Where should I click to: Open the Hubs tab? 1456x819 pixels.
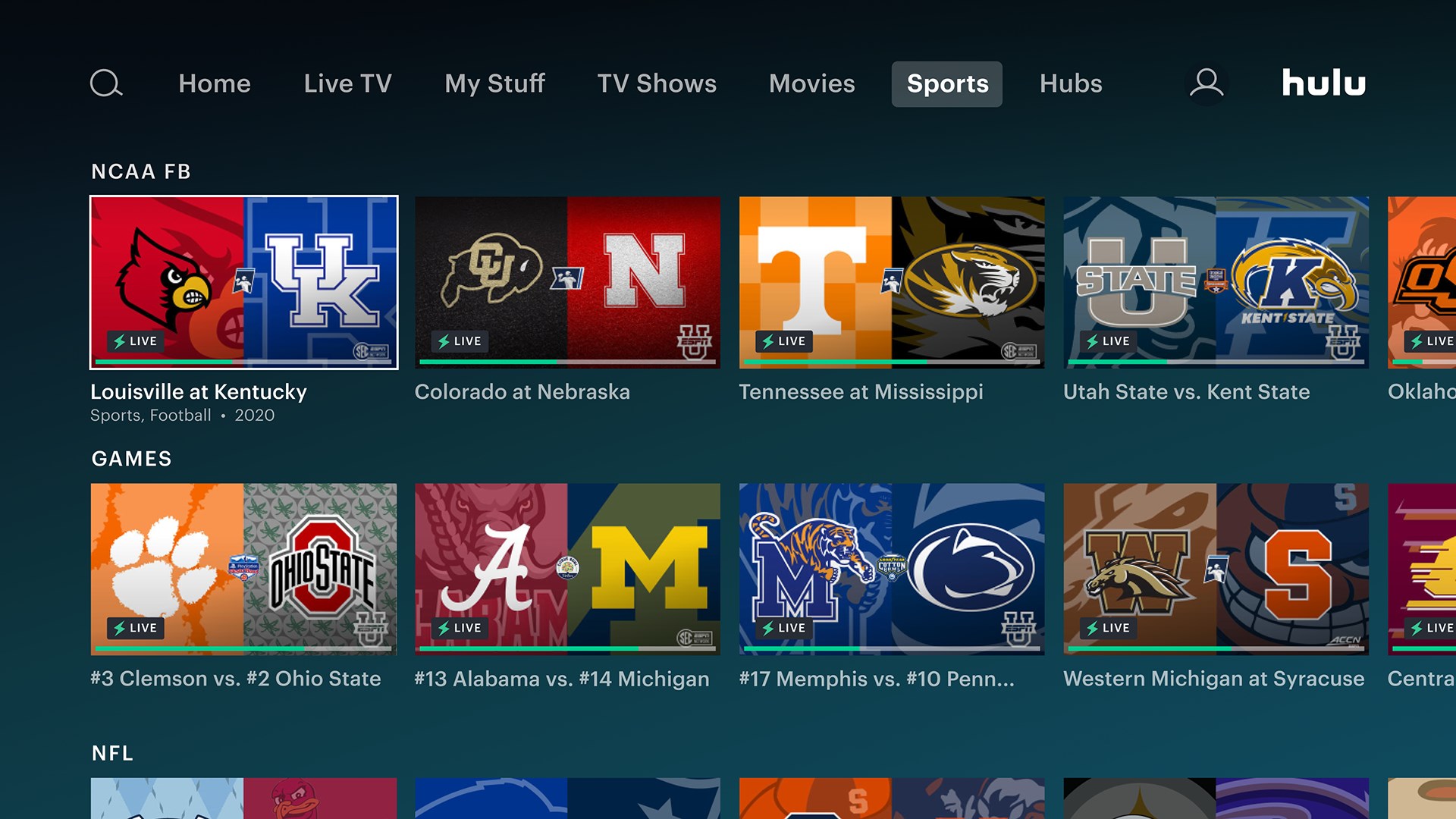(x=1071, y=83)
